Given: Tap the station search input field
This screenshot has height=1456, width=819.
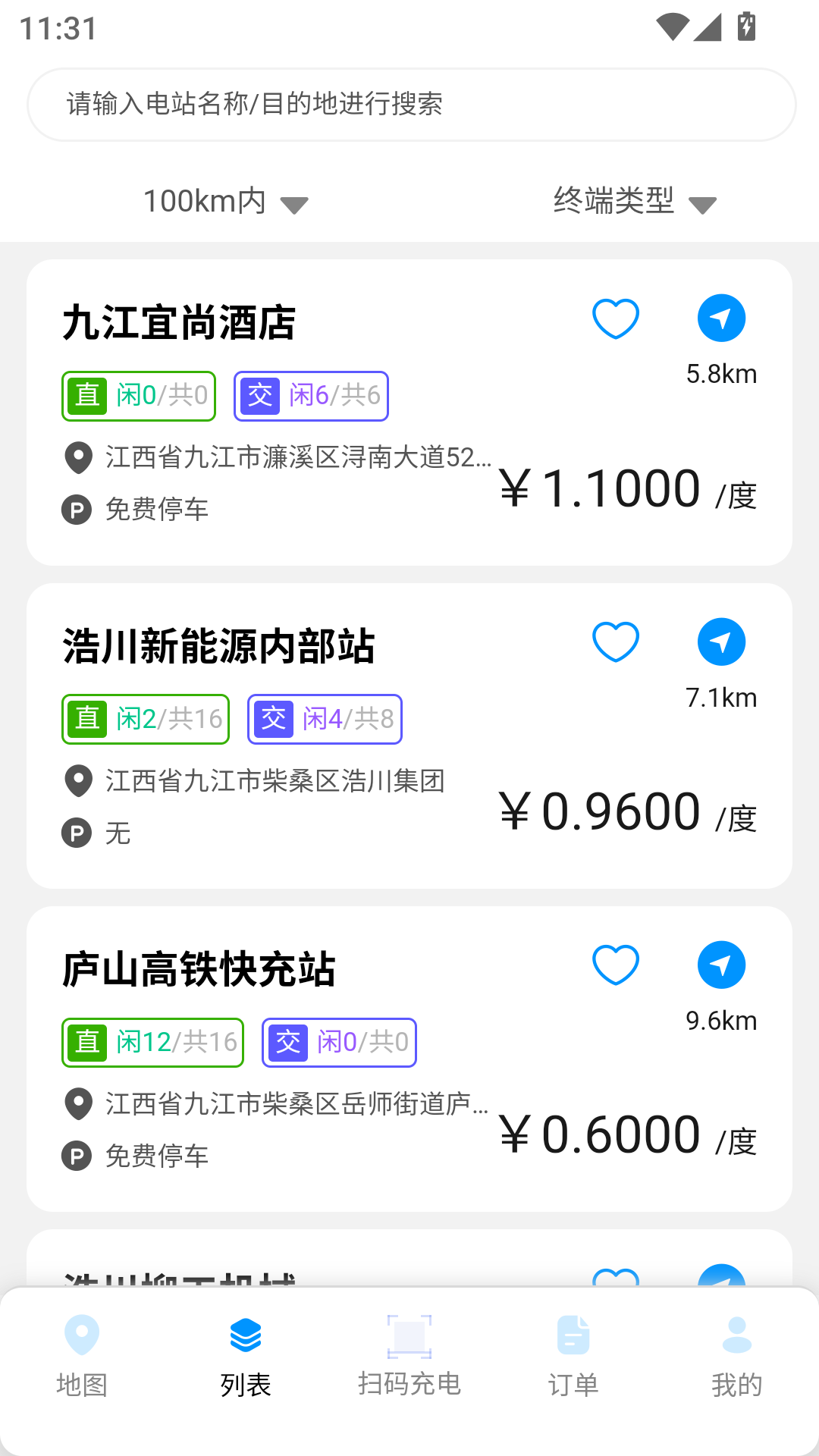Looking at the screenshot, I should pos(409,104).
